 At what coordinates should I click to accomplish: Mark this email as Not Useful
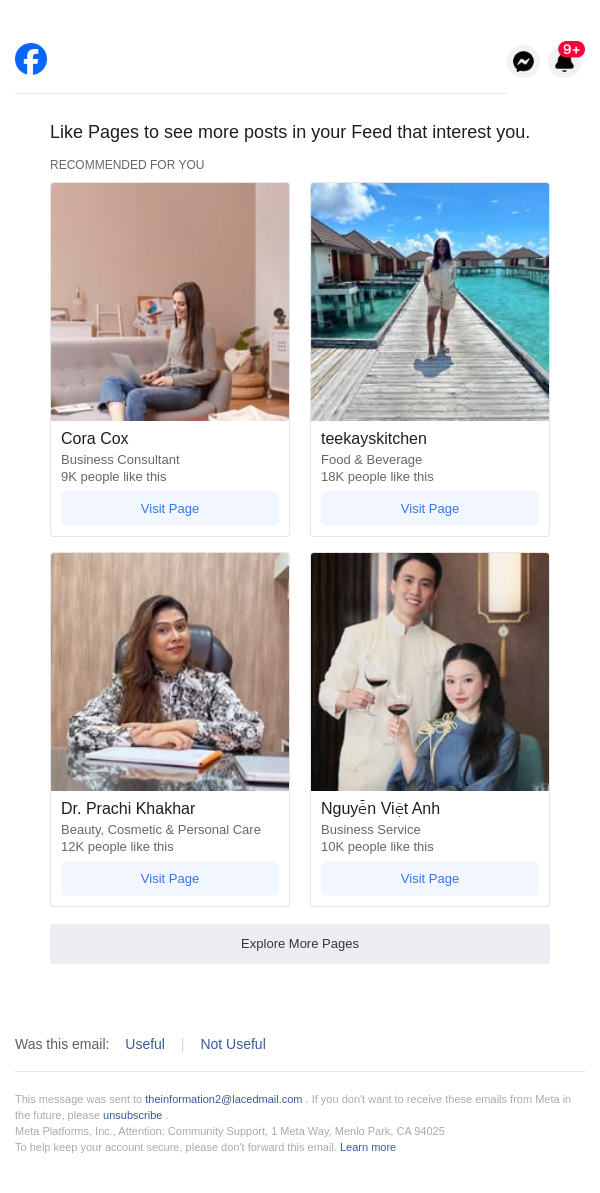click(233, 1044)
